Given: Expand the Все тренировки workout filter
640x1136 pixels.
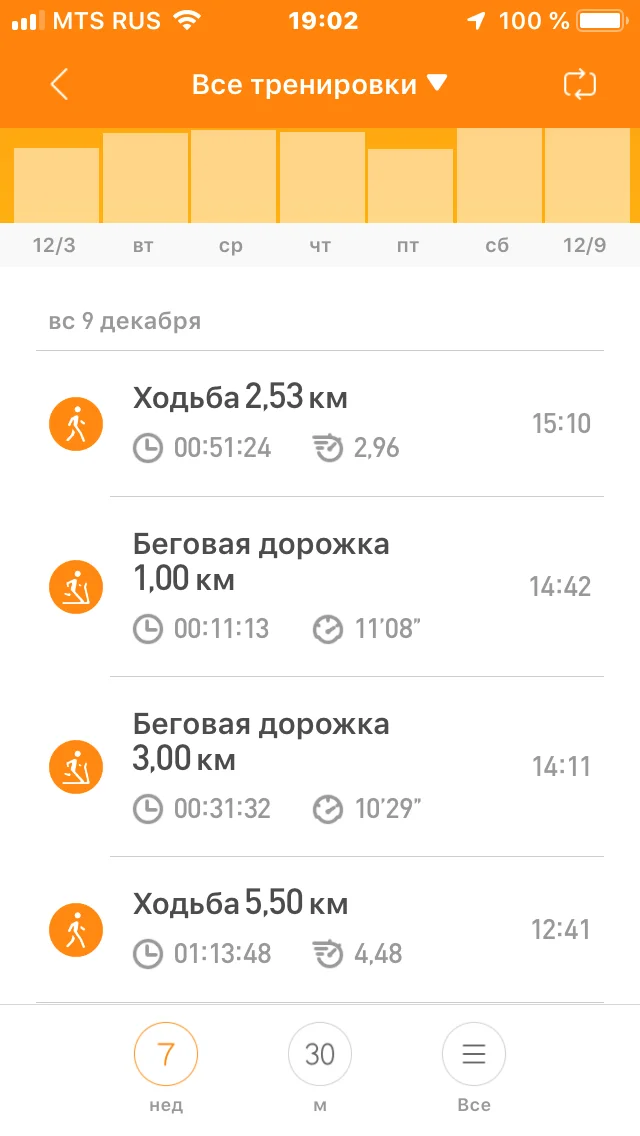Looking at the screenshot, I should [x=320, y=85].
